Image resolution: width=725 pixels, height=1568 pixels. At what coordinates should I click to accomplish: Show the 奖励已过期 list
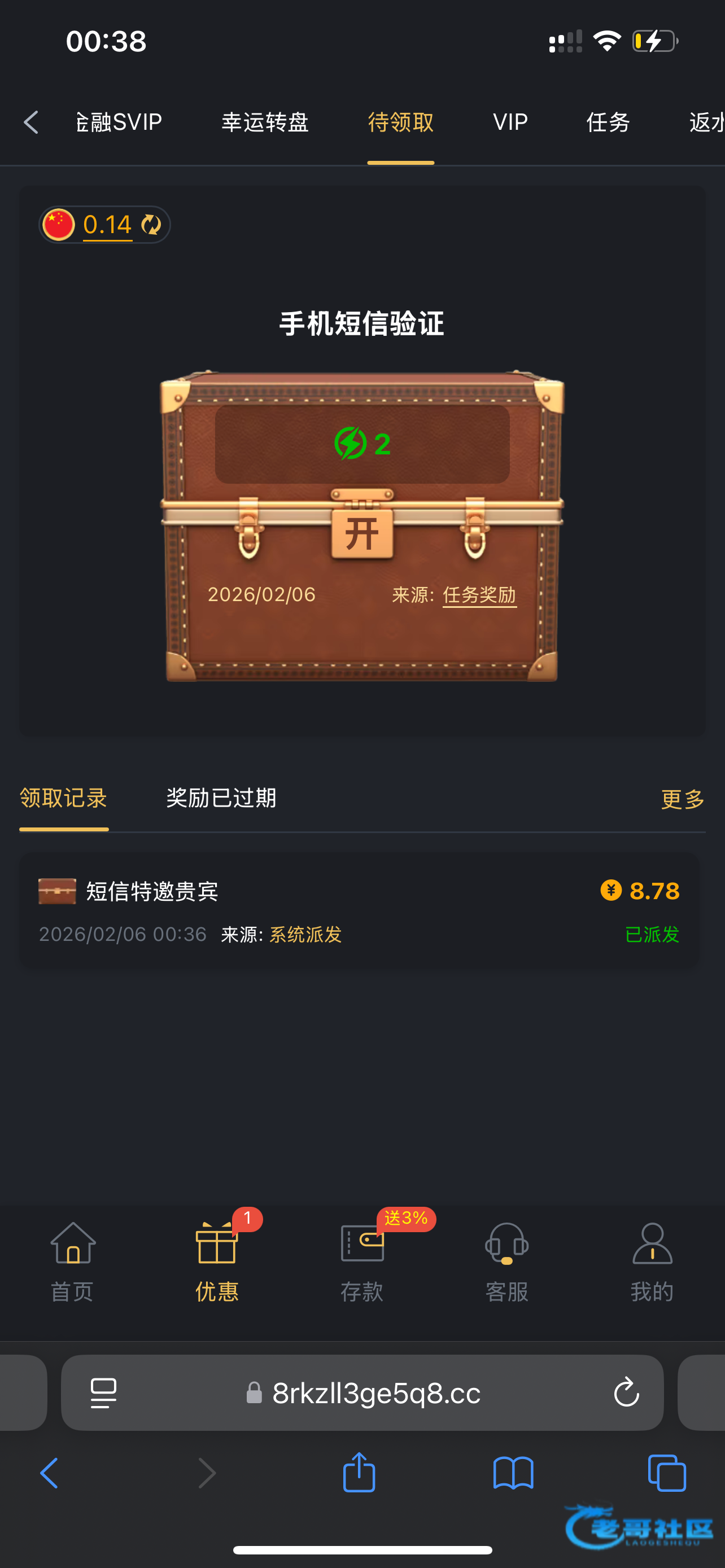pos(221,798)
